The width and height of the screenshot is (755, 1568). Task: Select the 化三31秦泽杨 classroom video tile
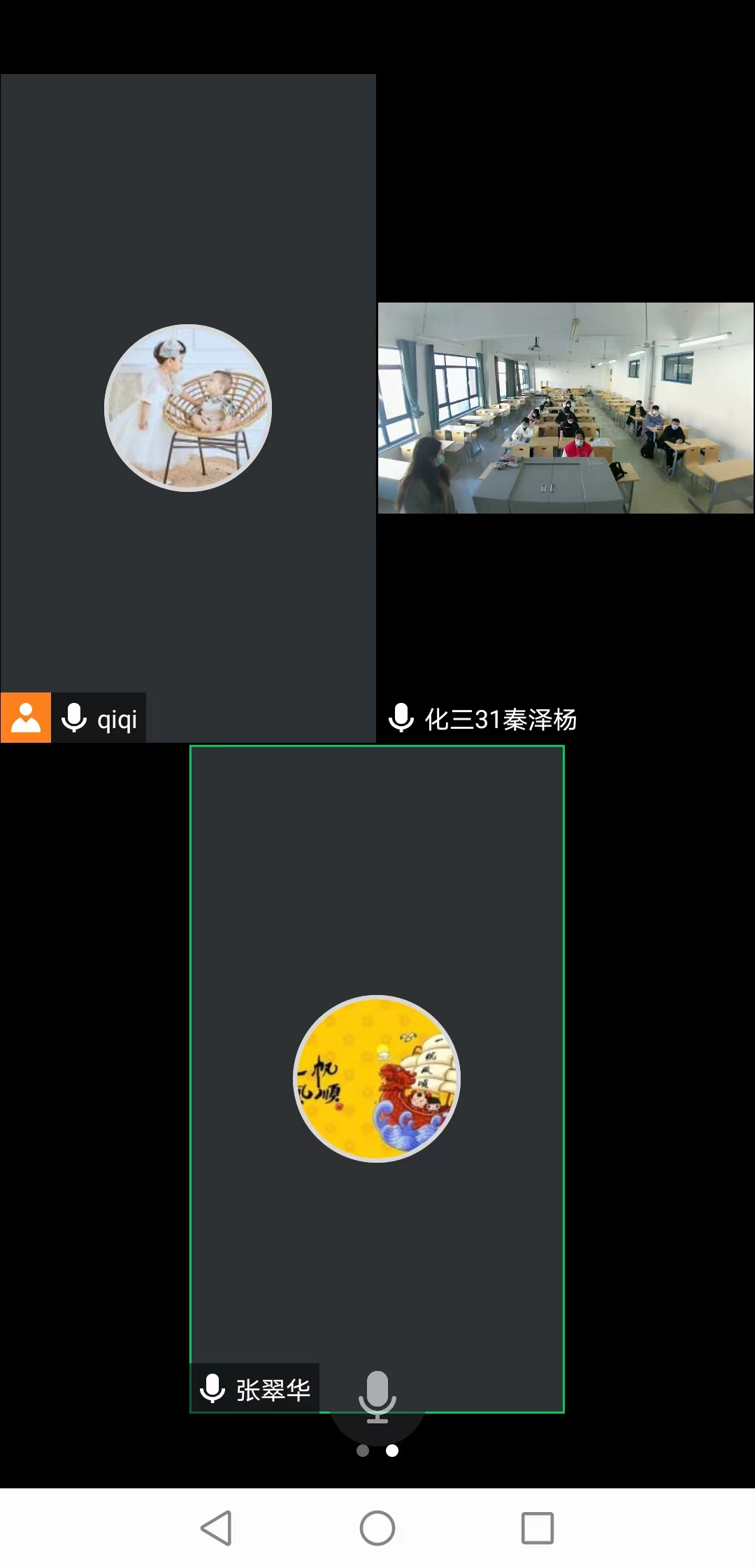point(565,407)
